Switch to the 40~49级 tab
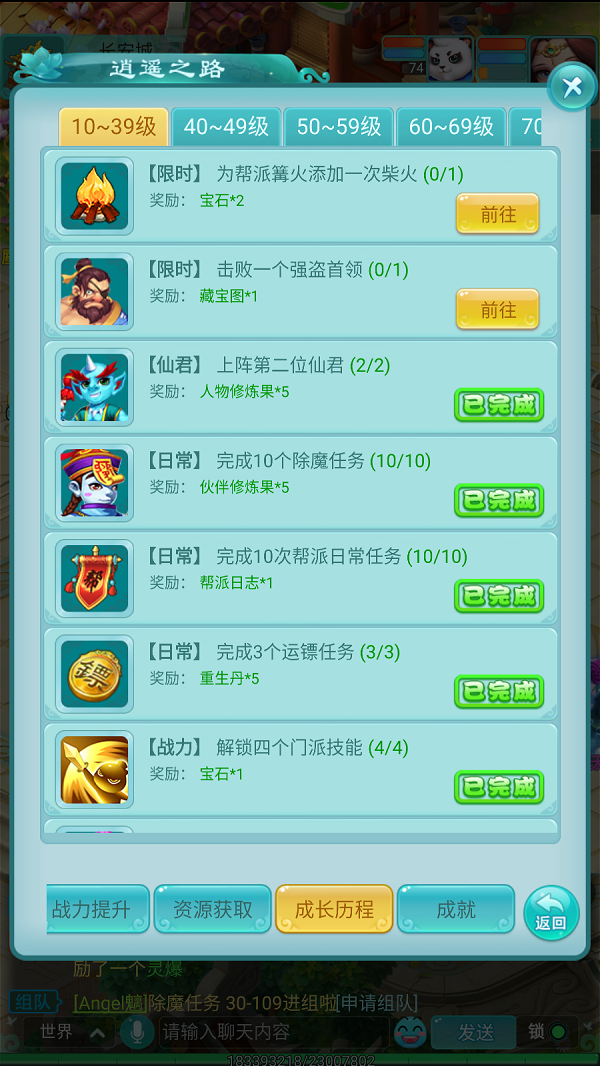This screenshot has width=600, height=1066. tap(226, 127)
